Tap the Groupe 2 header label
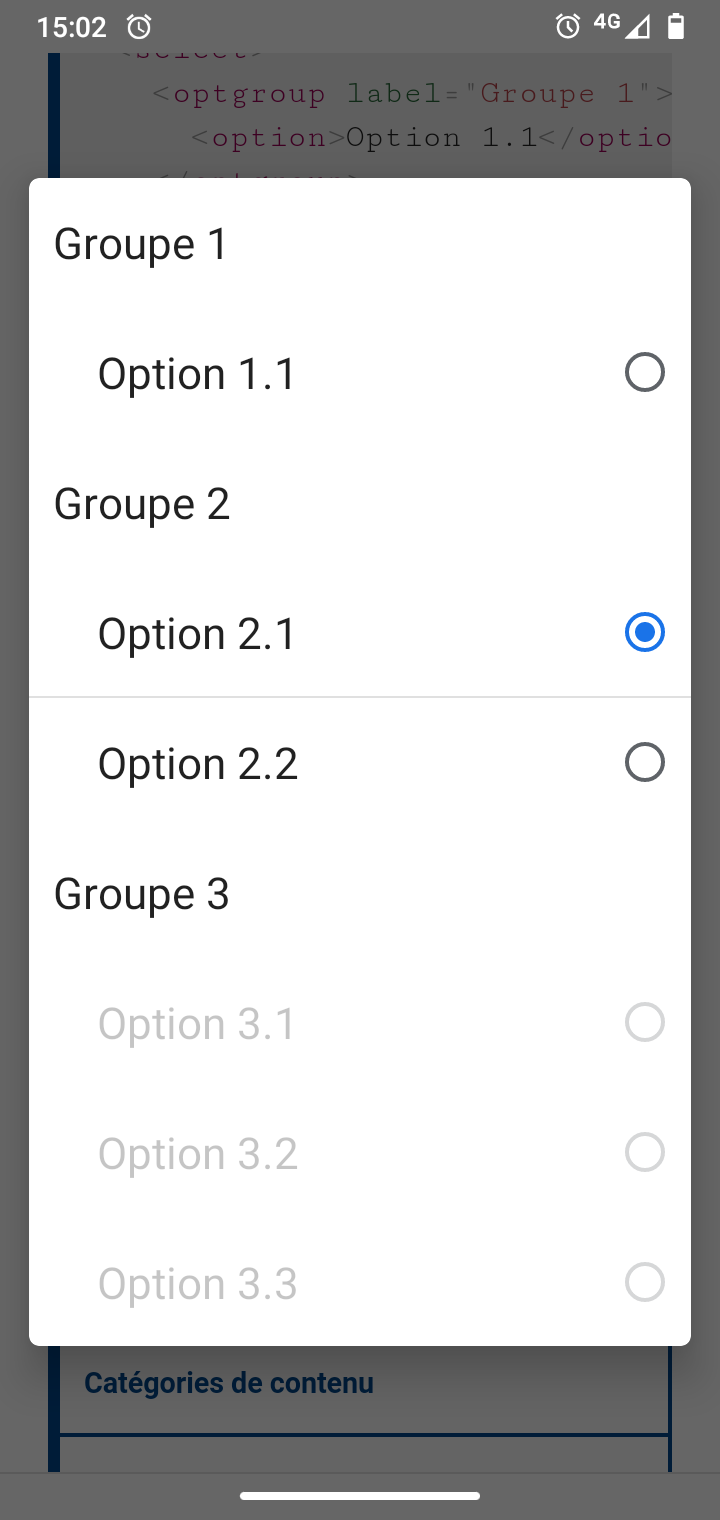 (140, 503)
